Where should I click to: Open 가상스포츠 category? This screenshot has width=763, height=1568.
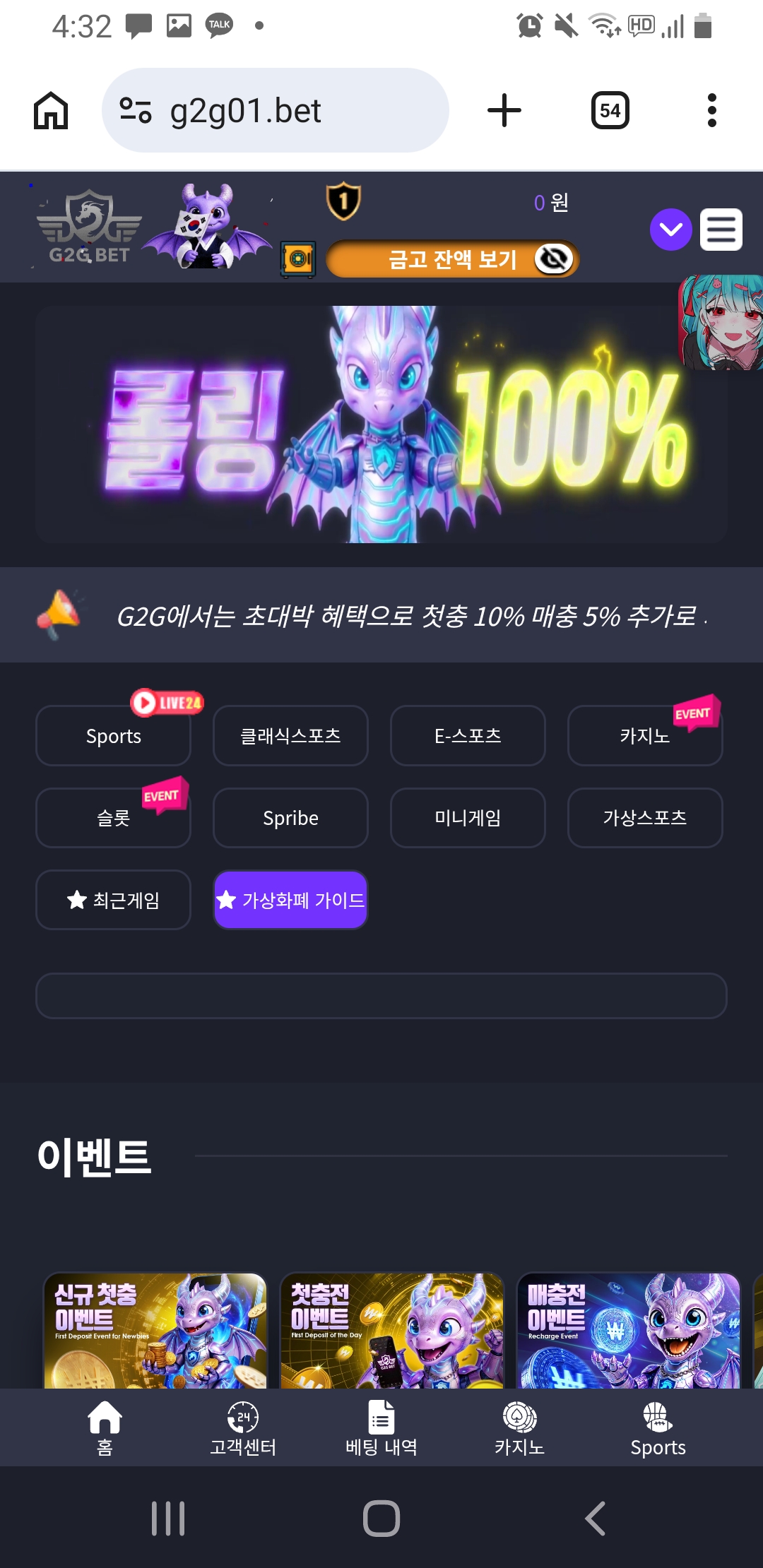click(x=645, y=817)
